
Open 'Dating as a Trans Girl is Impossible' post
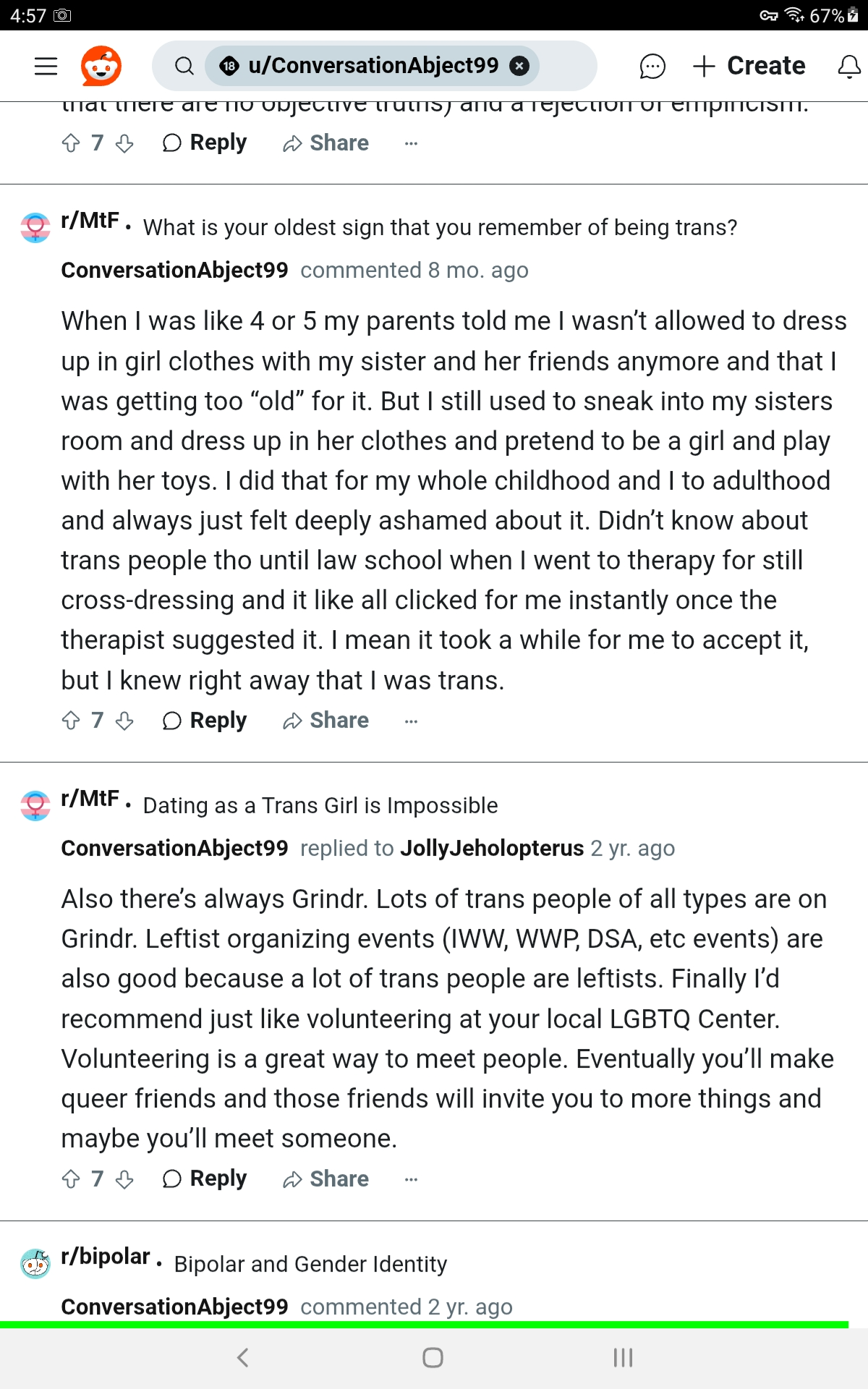320,805
